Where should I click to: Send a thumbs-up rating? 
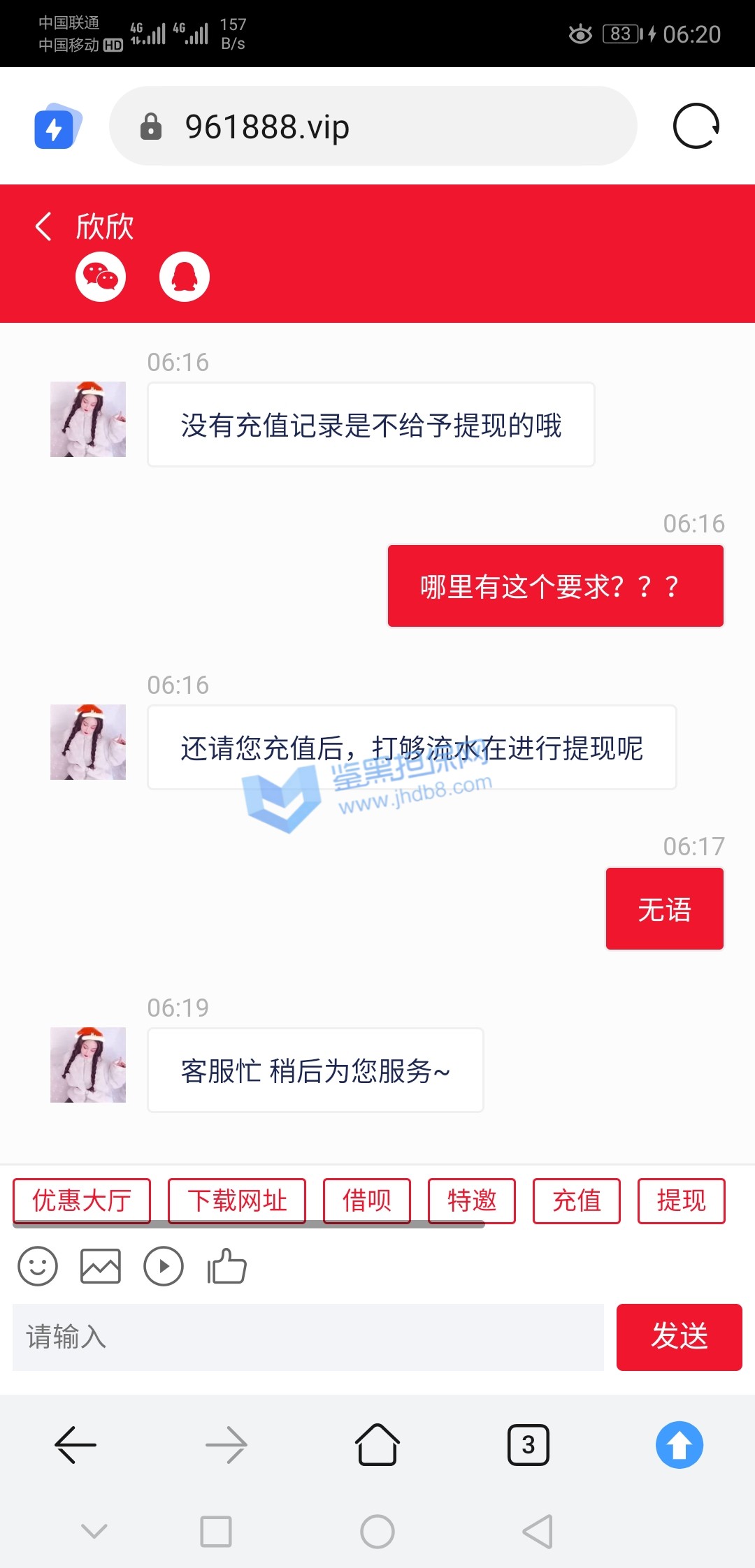[x=226, y=1266]
